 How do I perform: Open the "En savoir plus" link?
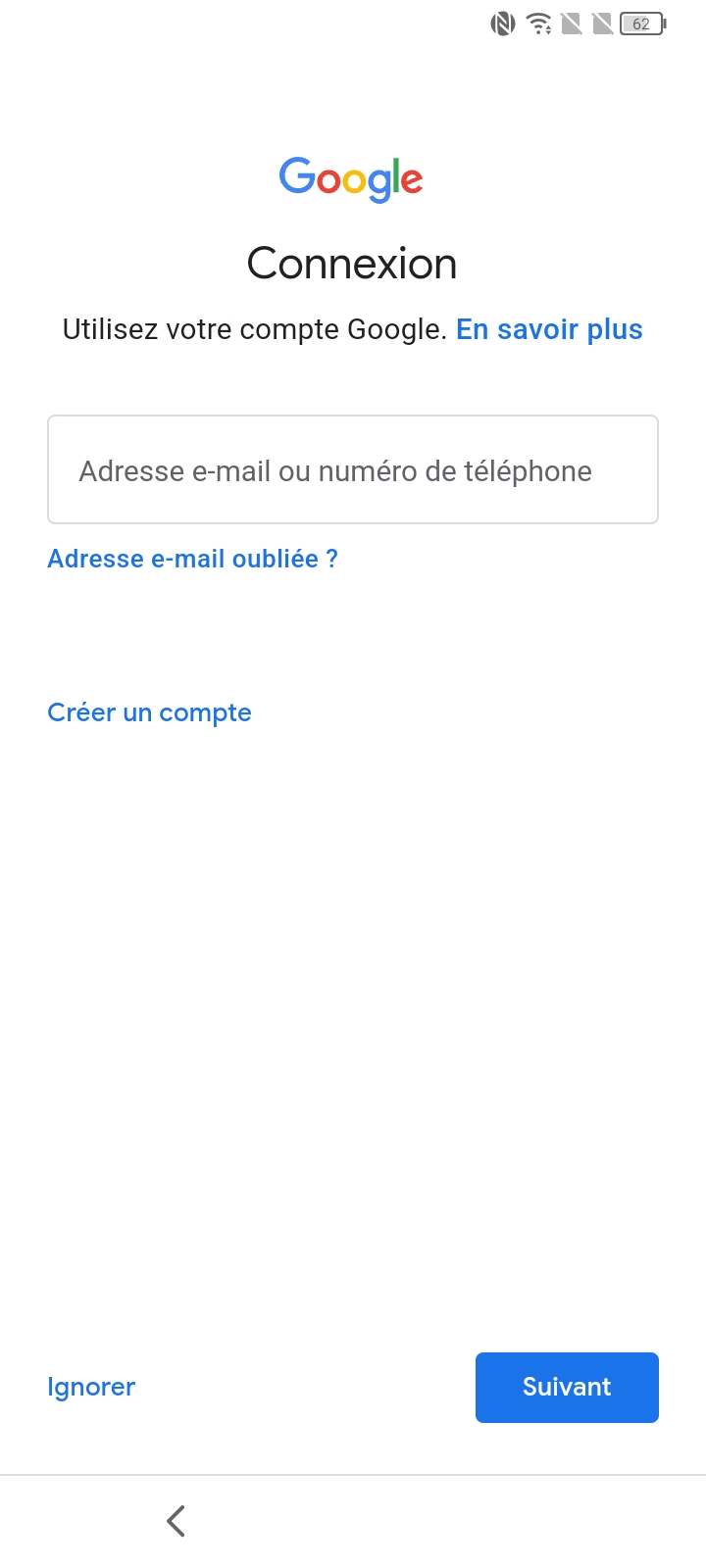(549, 329)
